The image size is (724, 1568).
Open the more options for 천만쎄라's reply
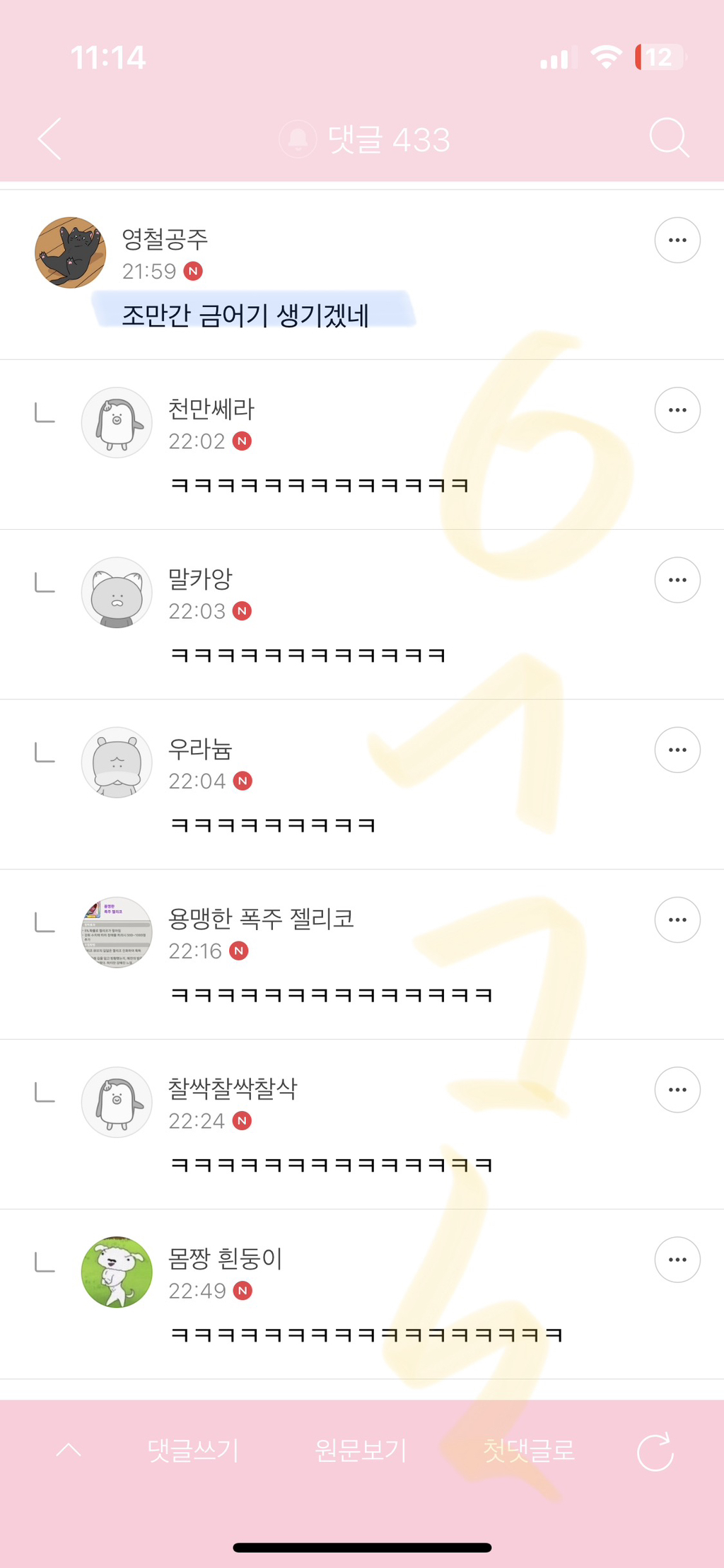point(677,410)
